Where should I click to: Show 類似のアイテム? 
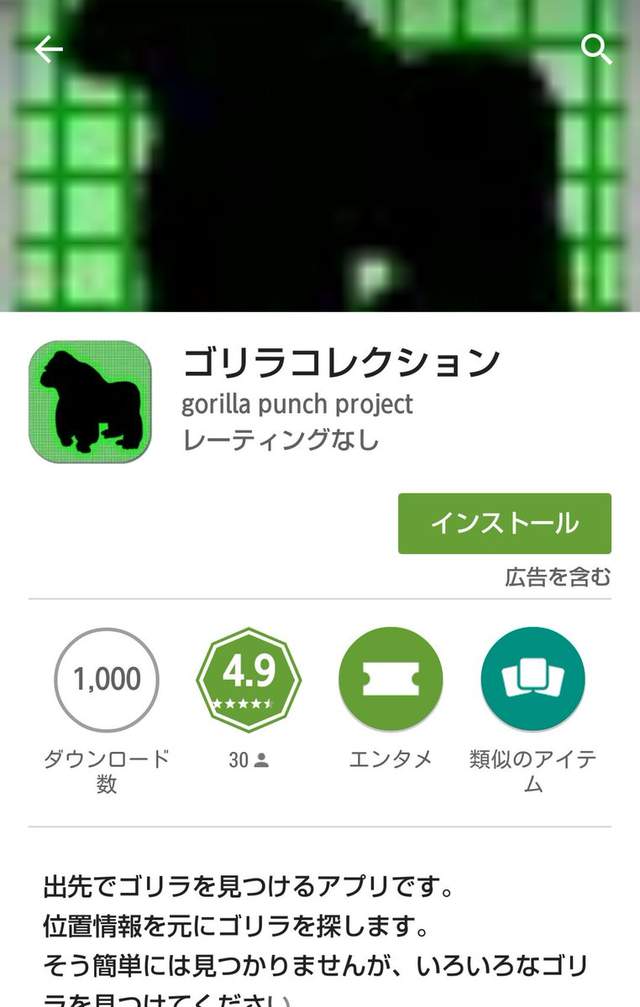532,680
